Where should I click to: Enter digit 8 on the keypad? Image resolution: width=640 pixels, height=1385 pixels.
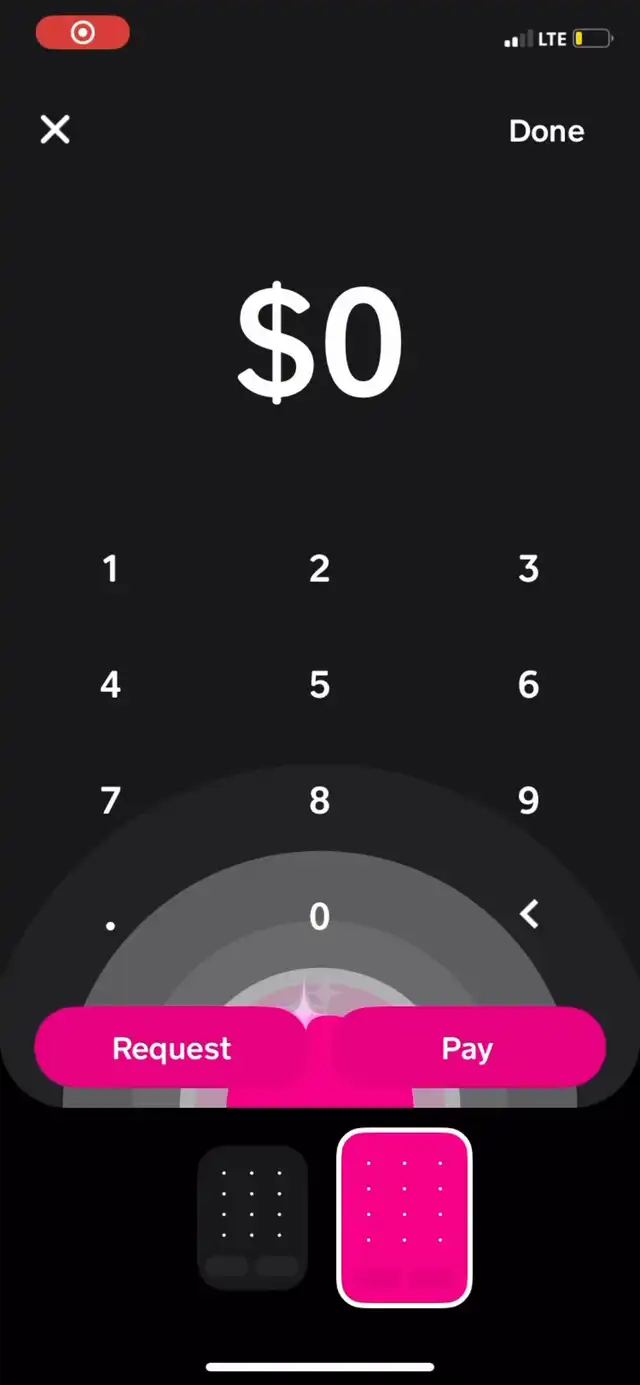pos(319,800)
